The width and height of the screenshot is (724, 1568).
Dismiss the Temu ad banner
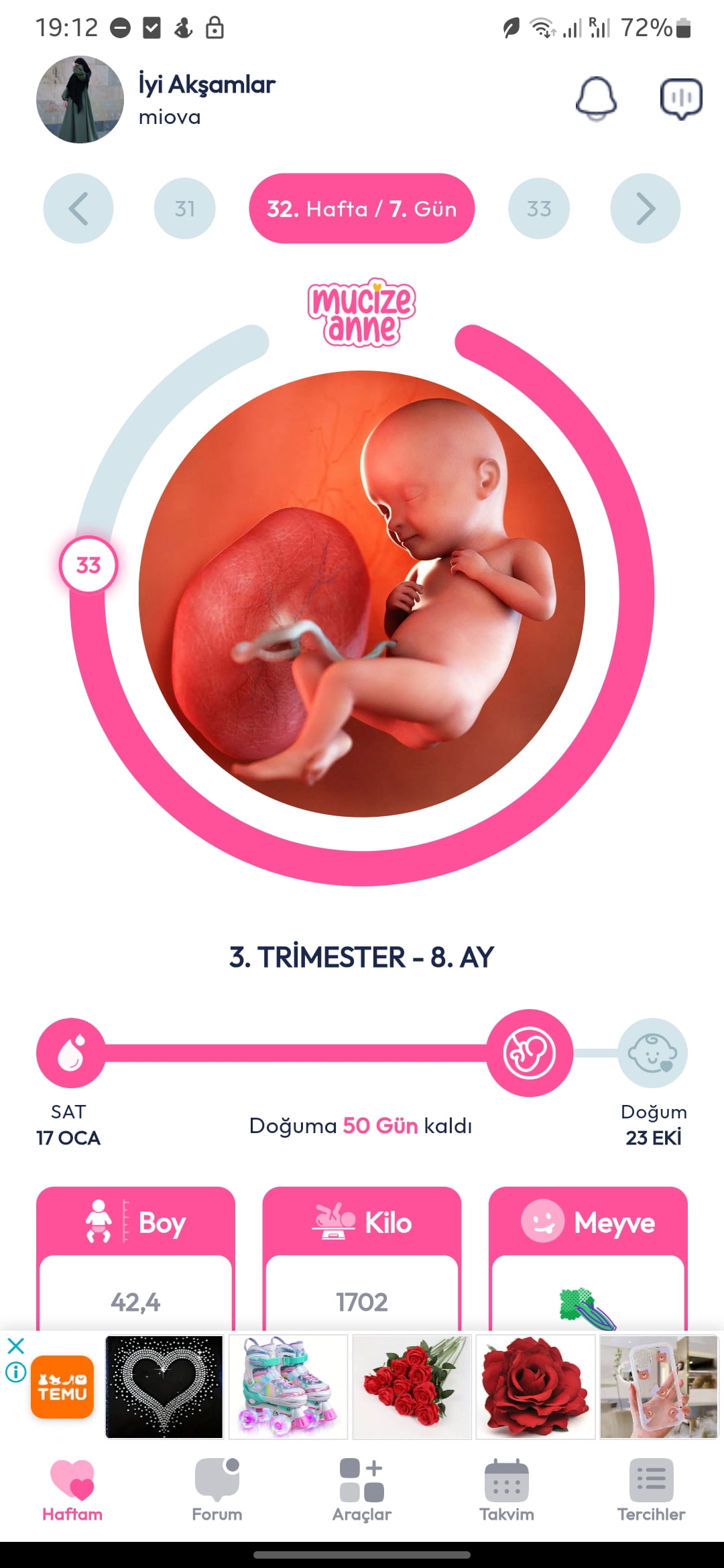[16, 1346]
